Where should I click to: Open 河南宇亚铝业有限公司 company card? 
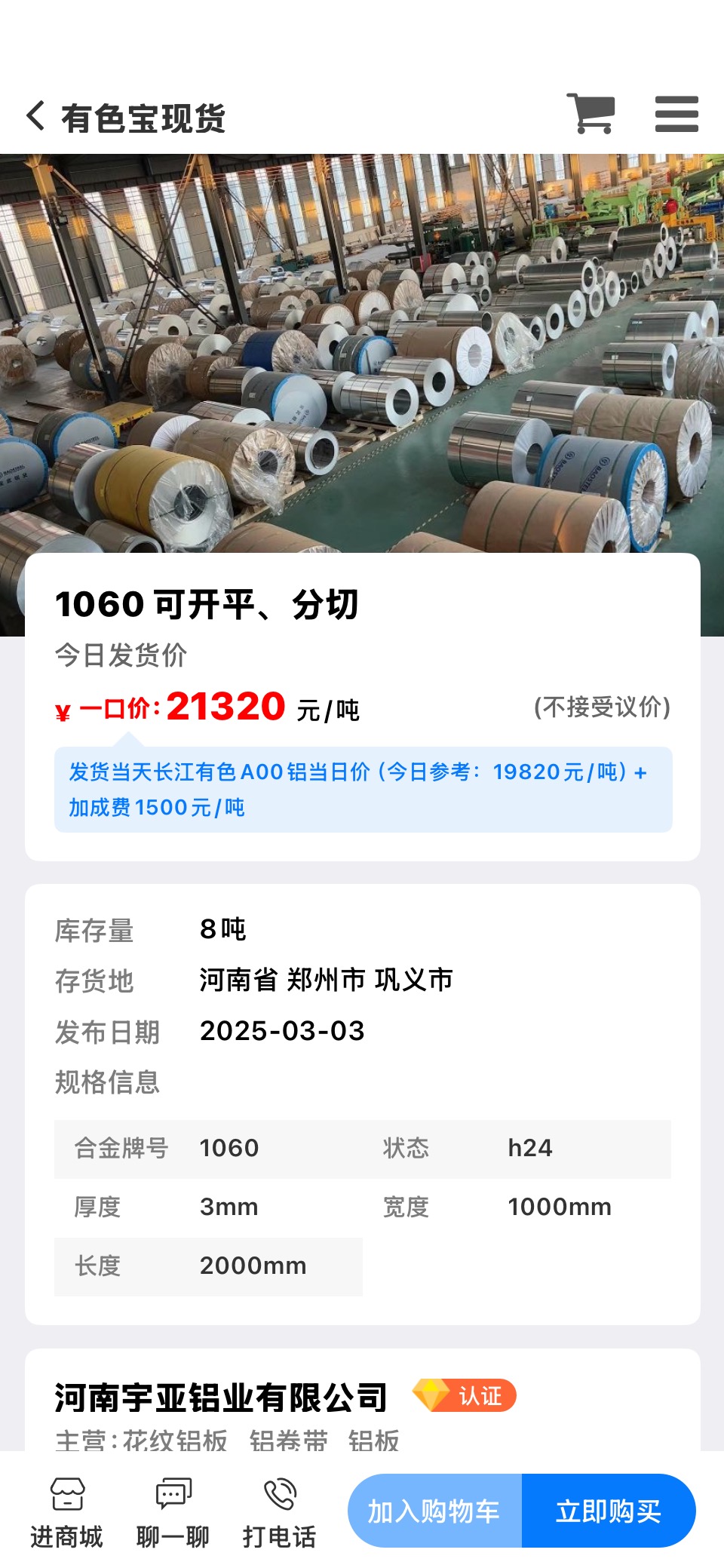pyautogui.click(x=220, y=1398)
